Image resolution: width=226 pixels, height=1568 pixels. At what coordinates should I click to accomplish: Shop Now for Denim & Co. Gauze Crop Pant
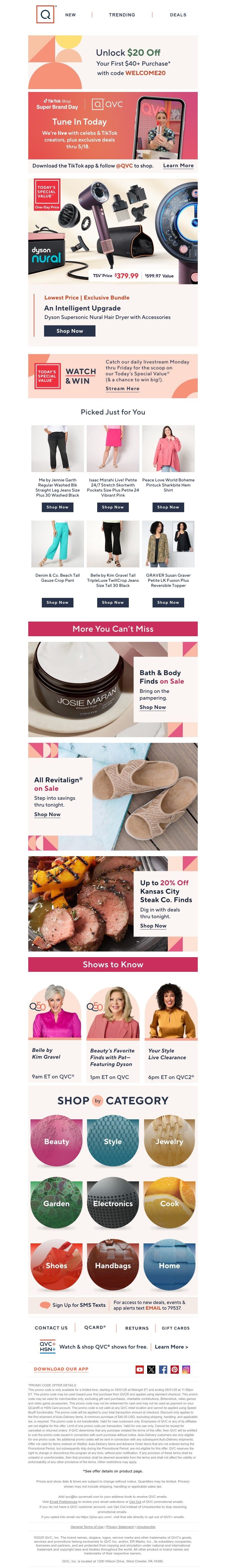57,602
